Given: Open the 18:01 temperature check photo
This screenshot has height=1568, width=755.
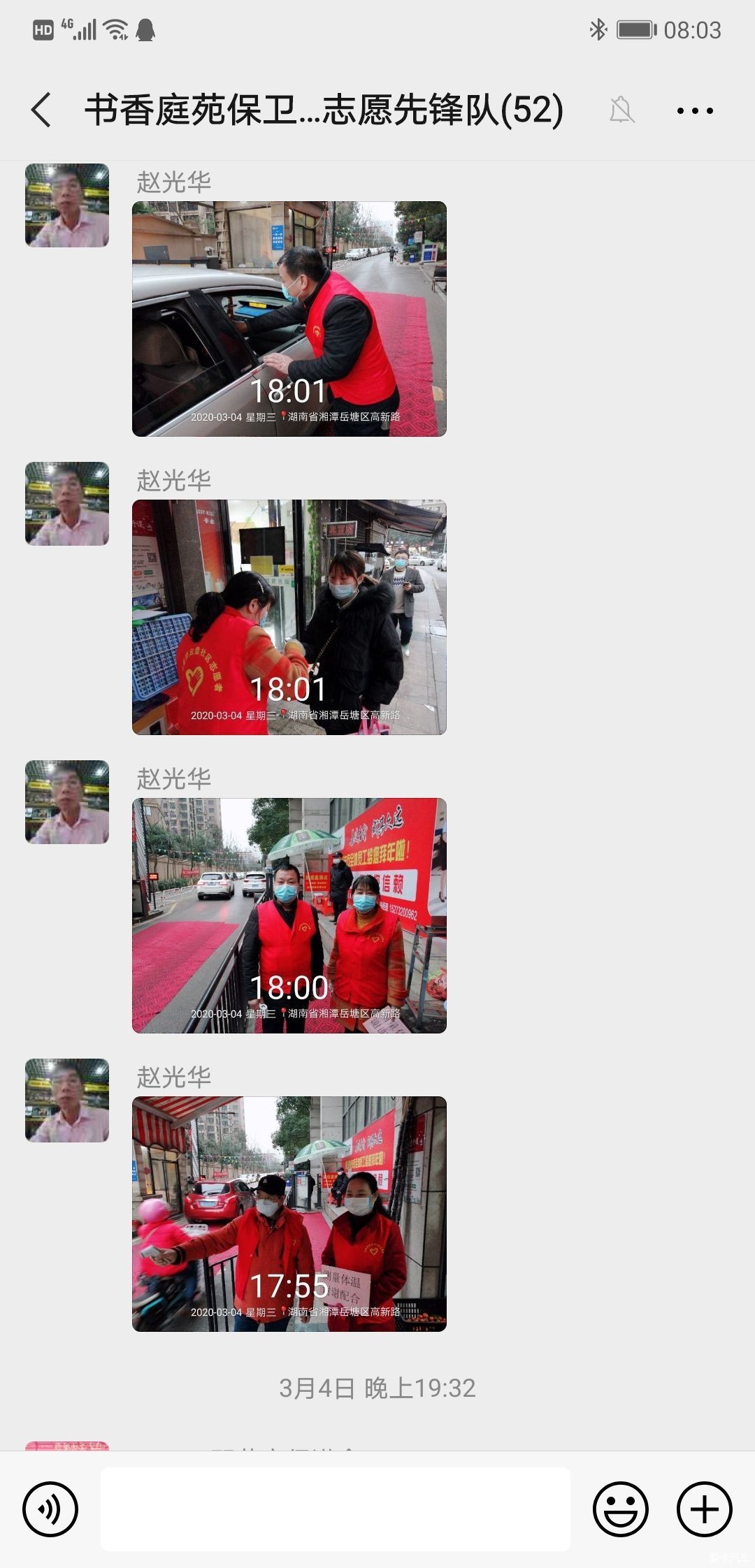Looking at the screenshot, I should click(289, 617).
